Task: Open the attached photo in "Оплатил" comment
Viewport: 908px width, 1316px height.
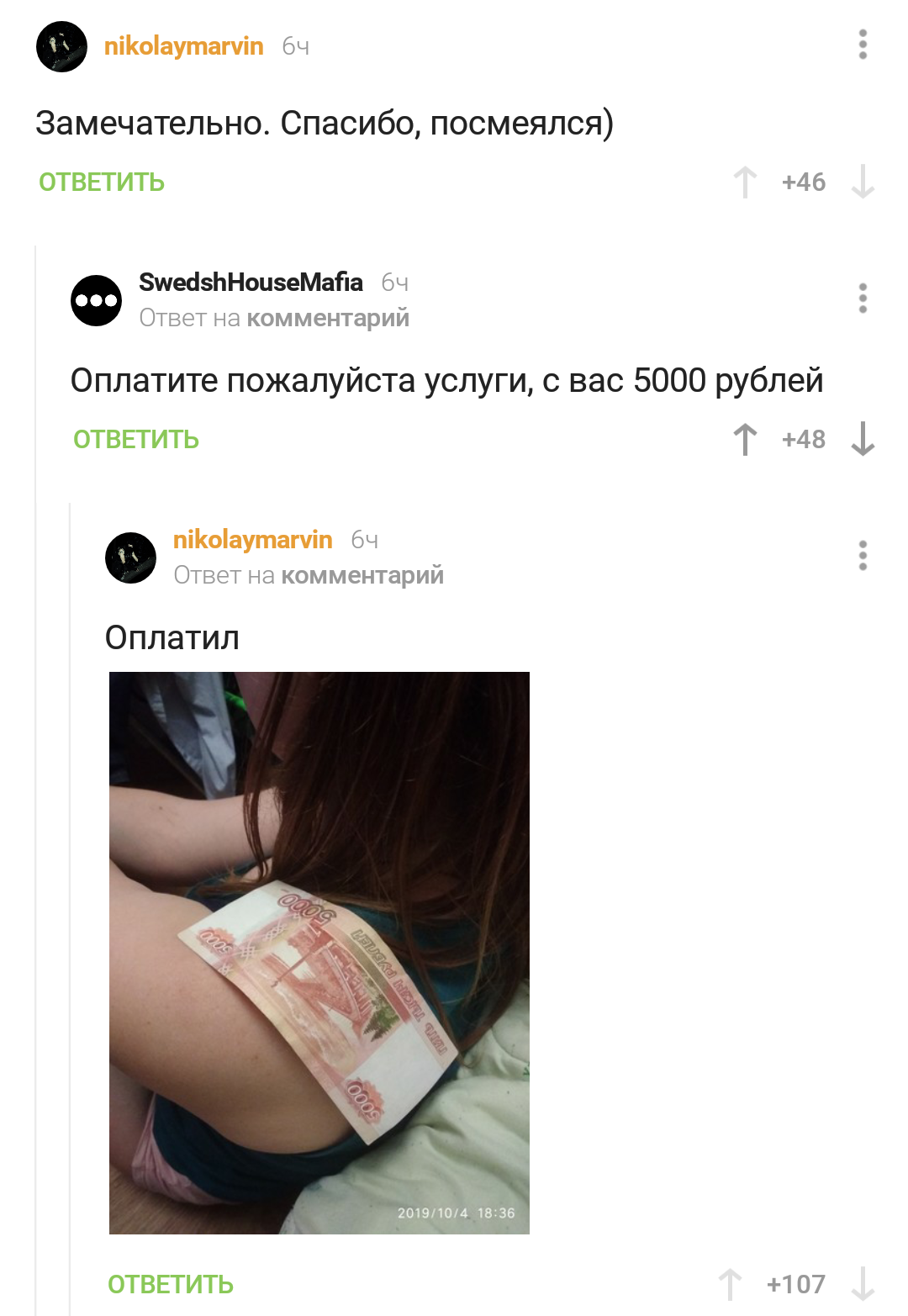Action: (319, 953)
